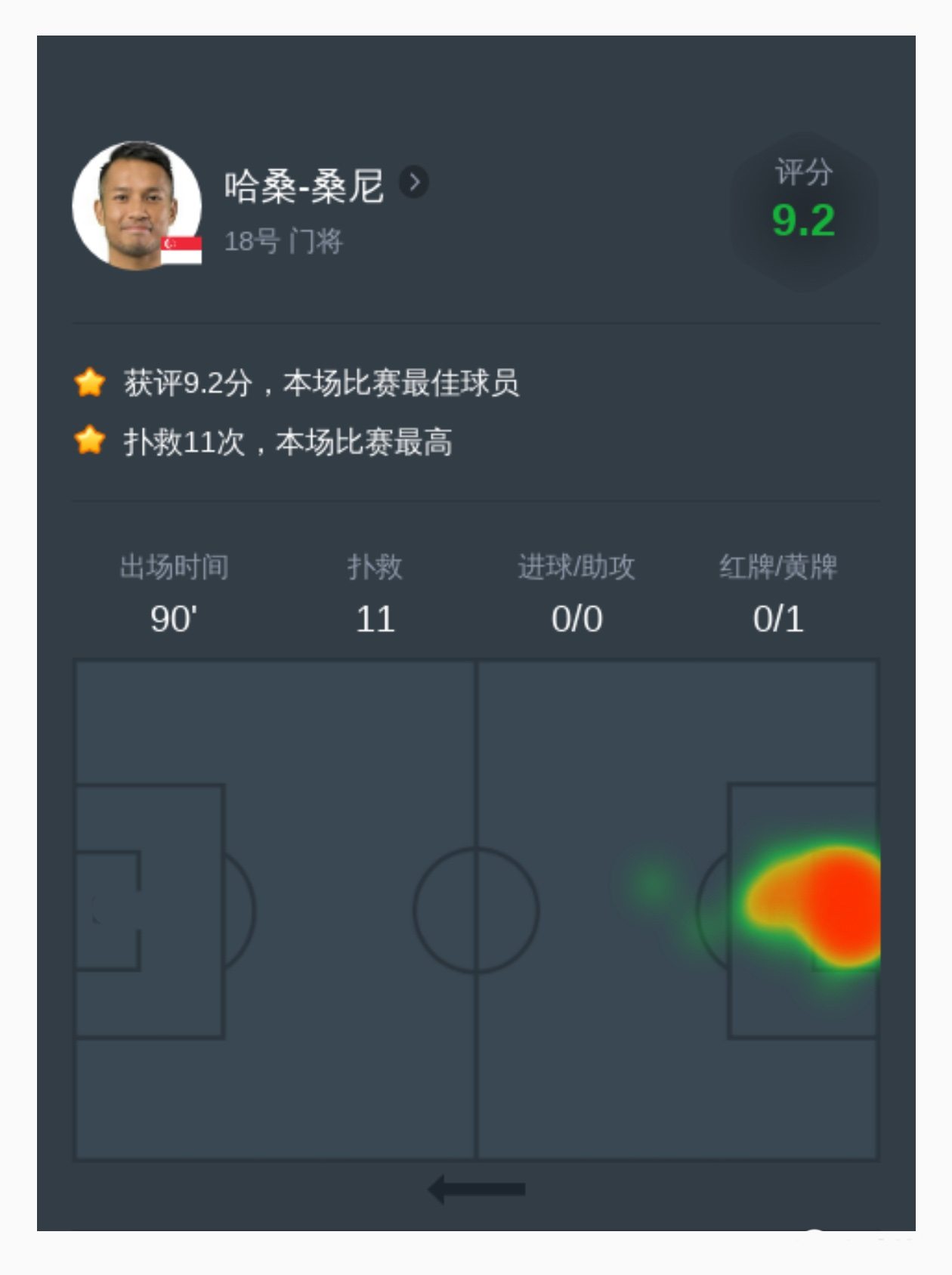Tap the player's avatar photo
The height and width of the screenshot is (1275, 952).
pos(137,204)
